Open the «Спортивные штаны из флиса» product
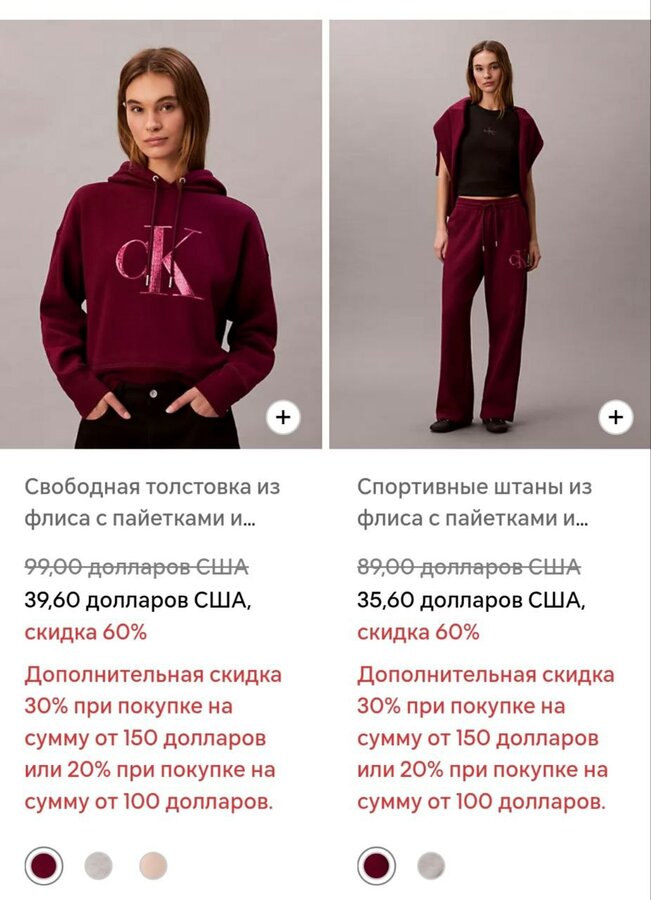Image resolution: width=651 pixels, height=900 pixels. (474, 503)
